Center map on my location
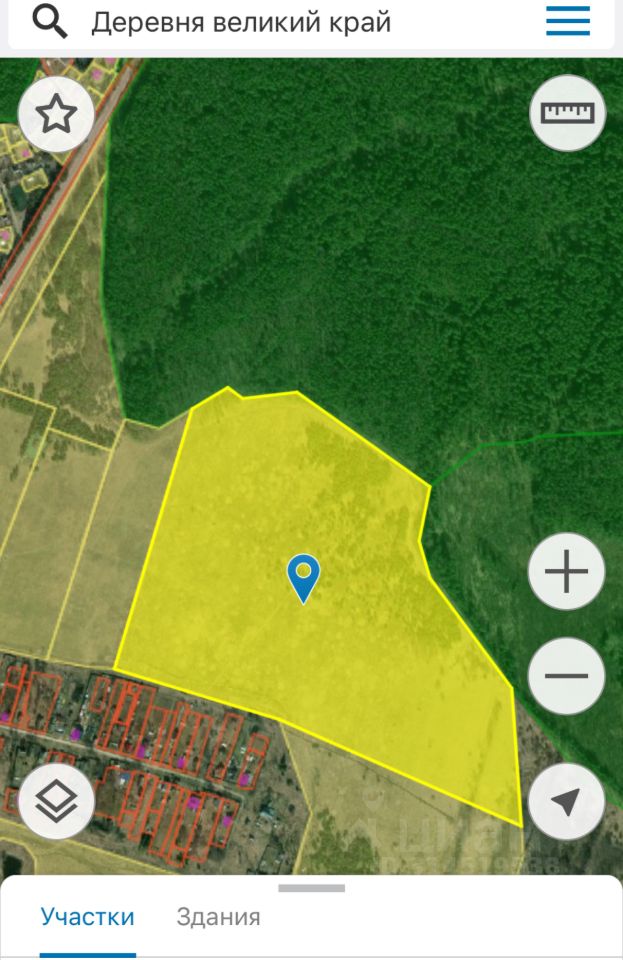Viewport: 623px width, 960px height. point(566,802)
